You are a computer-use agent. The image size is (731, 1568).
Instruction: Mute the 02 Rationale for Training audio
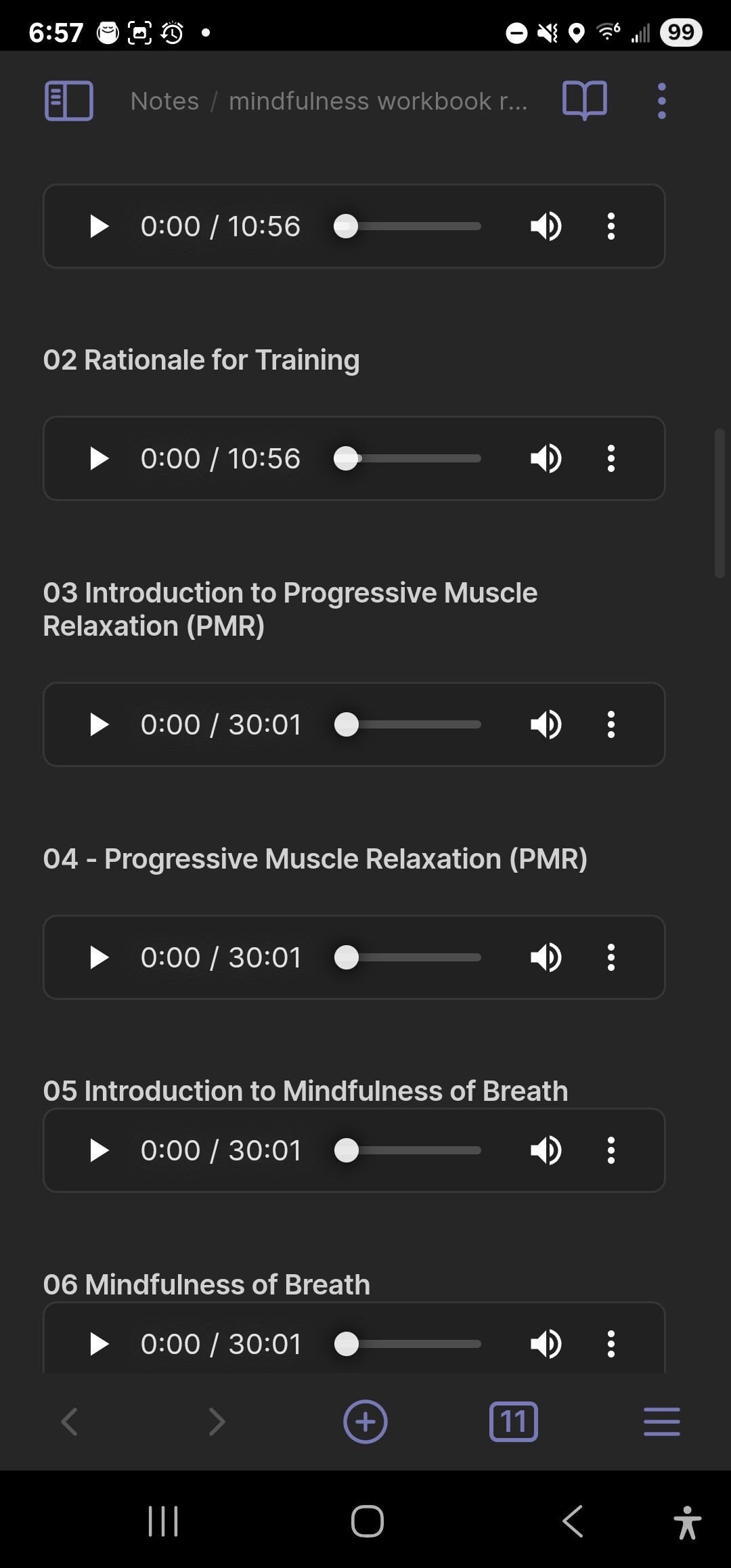(546, 458)
